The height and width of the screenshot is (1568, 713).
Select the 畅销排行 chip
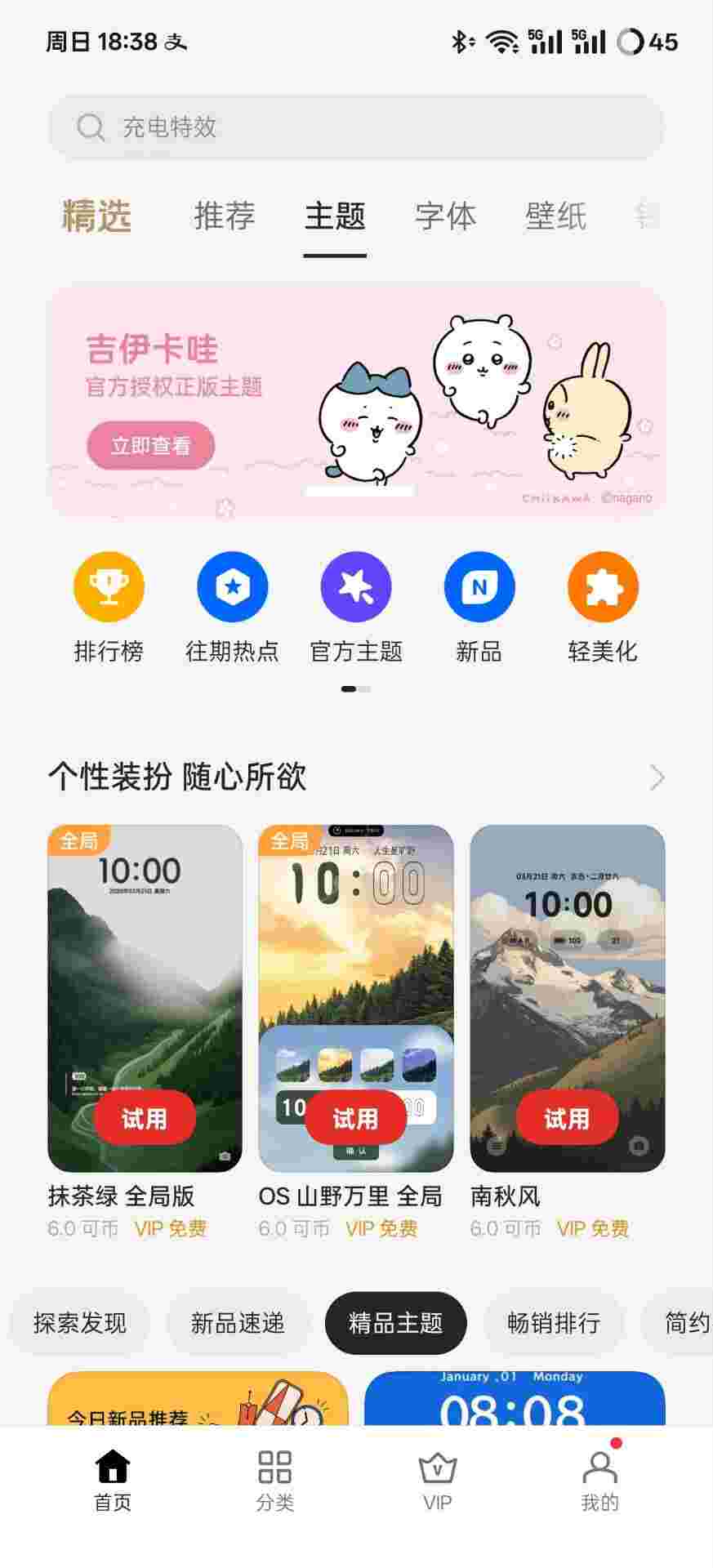pos(554,1322)
